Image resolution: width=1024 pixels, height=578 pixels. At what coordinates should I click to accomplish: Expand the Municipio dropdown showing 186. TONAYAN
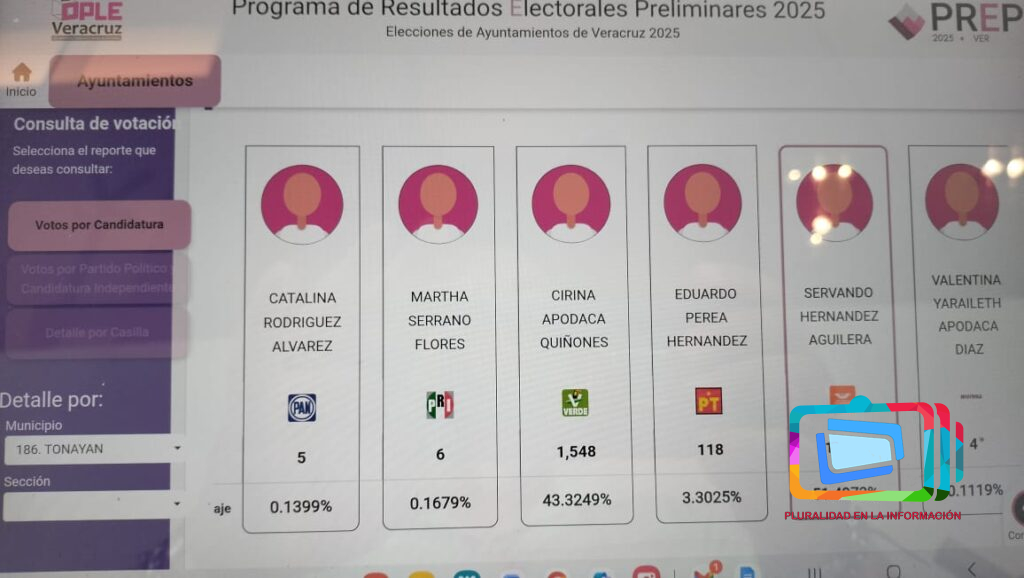tap(95, 449)
